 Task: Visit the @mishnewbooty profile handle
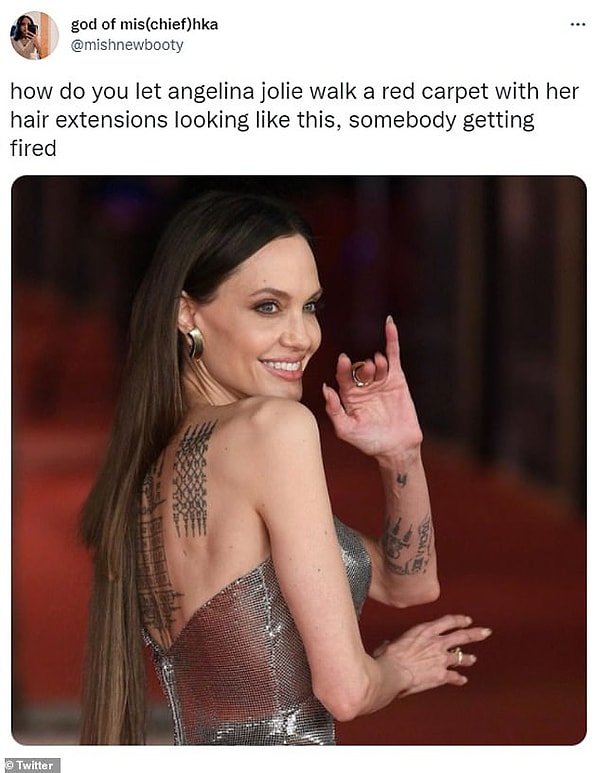point(127,45)
